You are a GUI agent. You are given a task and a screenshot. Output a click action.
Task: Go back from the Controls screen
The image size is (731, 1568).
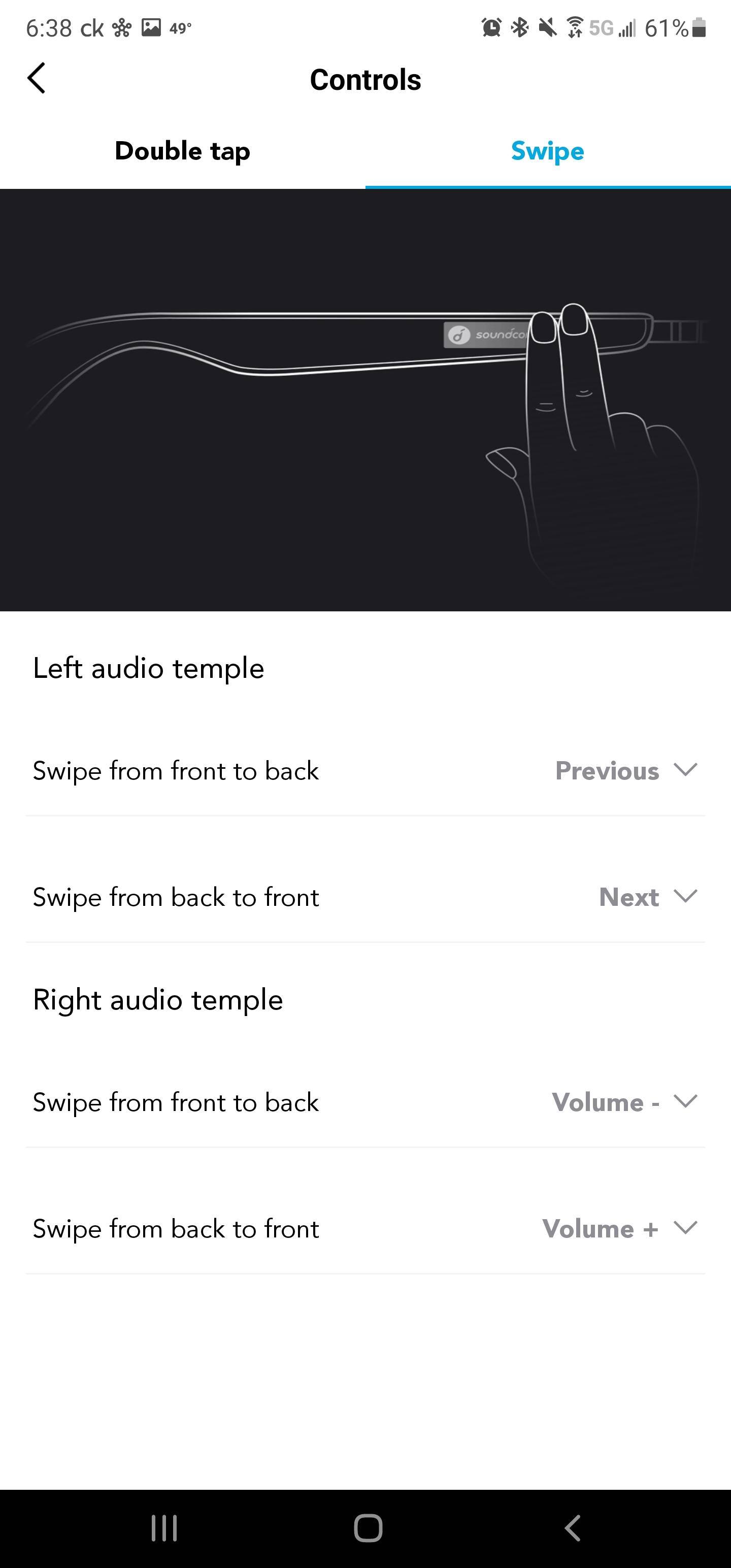37,79
